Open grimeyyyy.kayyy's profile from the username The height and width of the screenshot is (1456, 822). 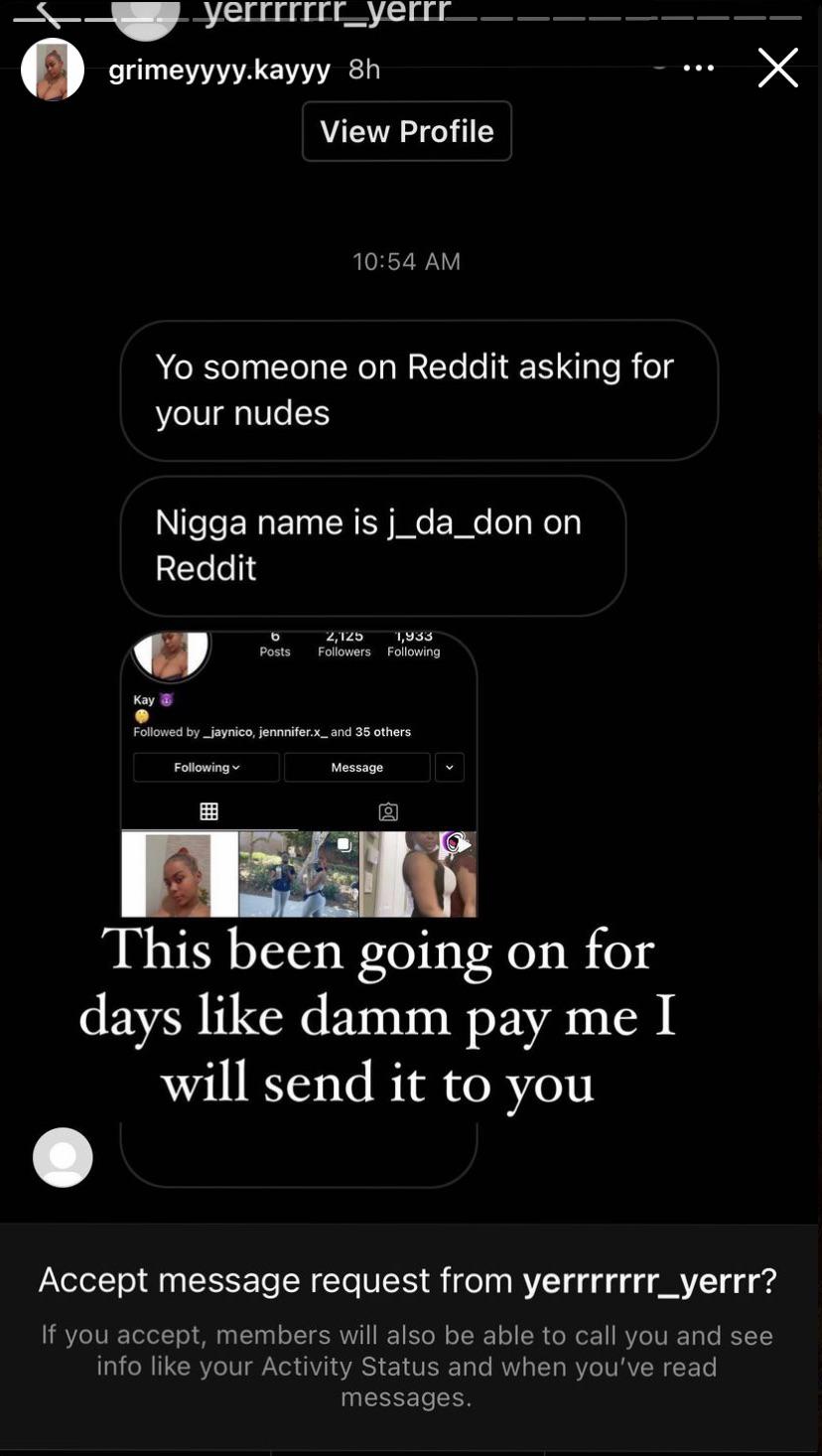click(219, 70)
